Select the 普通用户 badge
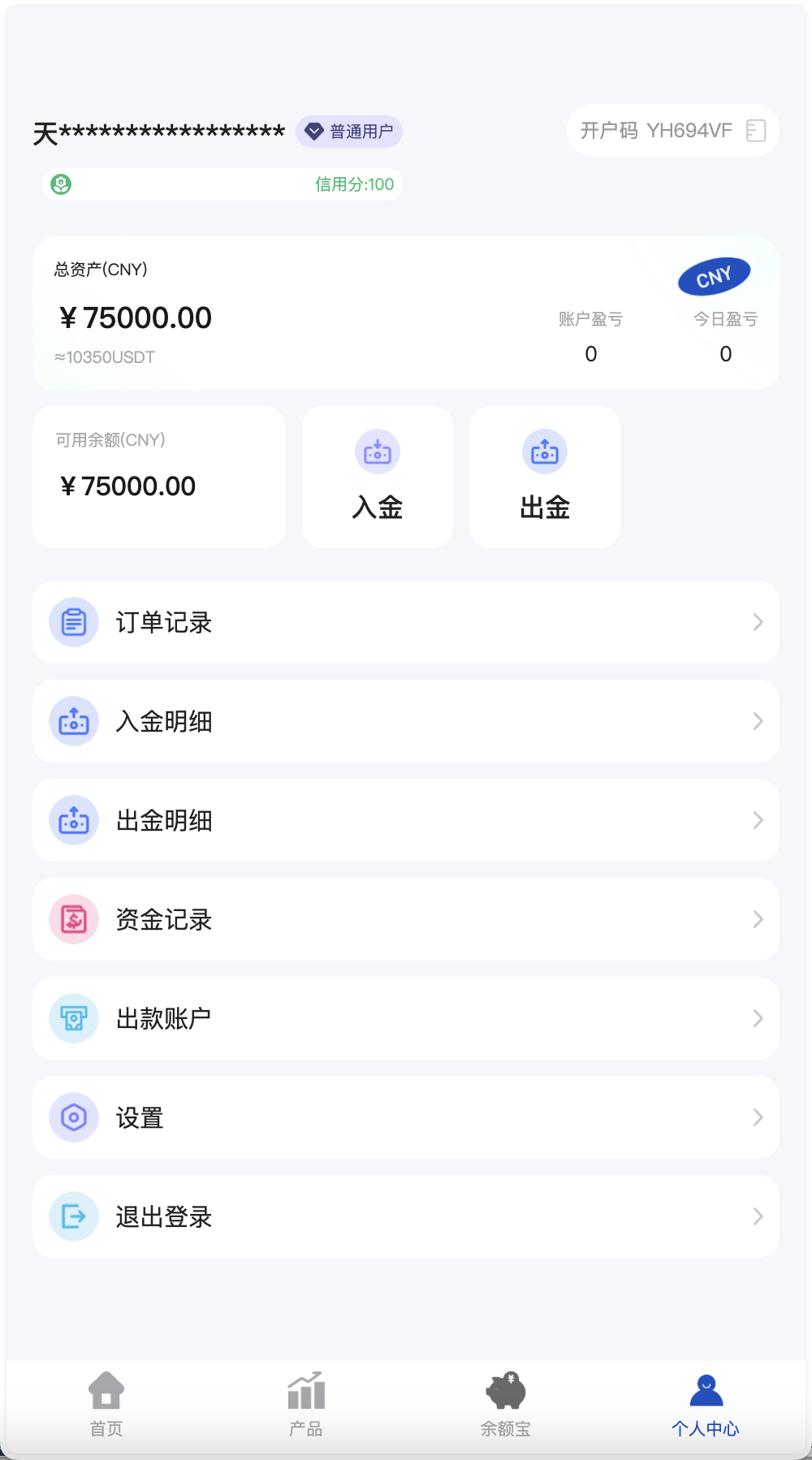Image resolution: width=812 pixels, height=1460 pixels. coord(349,131)
